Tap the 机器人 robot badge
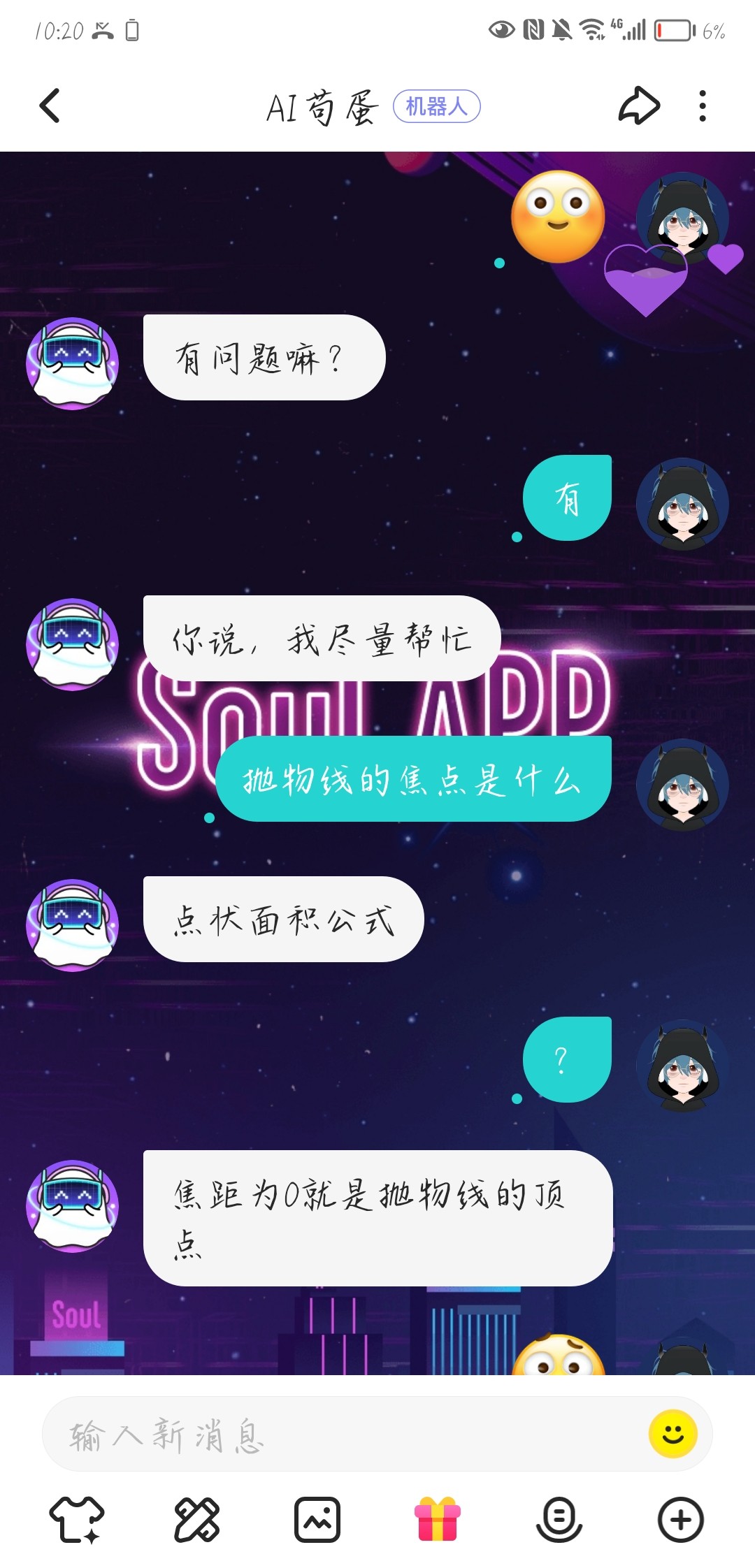The height and width of the screenshot is (1568, 755). 436,106
